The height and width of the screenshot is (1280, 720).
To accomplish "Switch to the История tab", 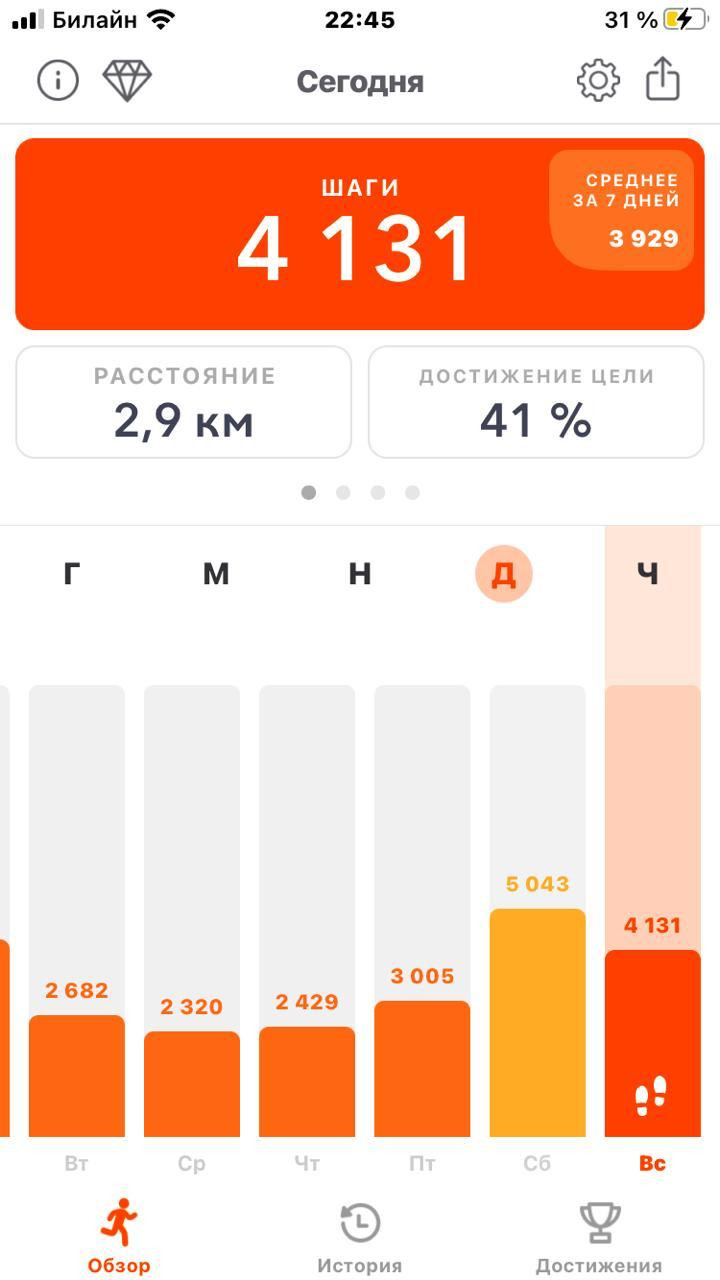I will (x=360, y=1238).
